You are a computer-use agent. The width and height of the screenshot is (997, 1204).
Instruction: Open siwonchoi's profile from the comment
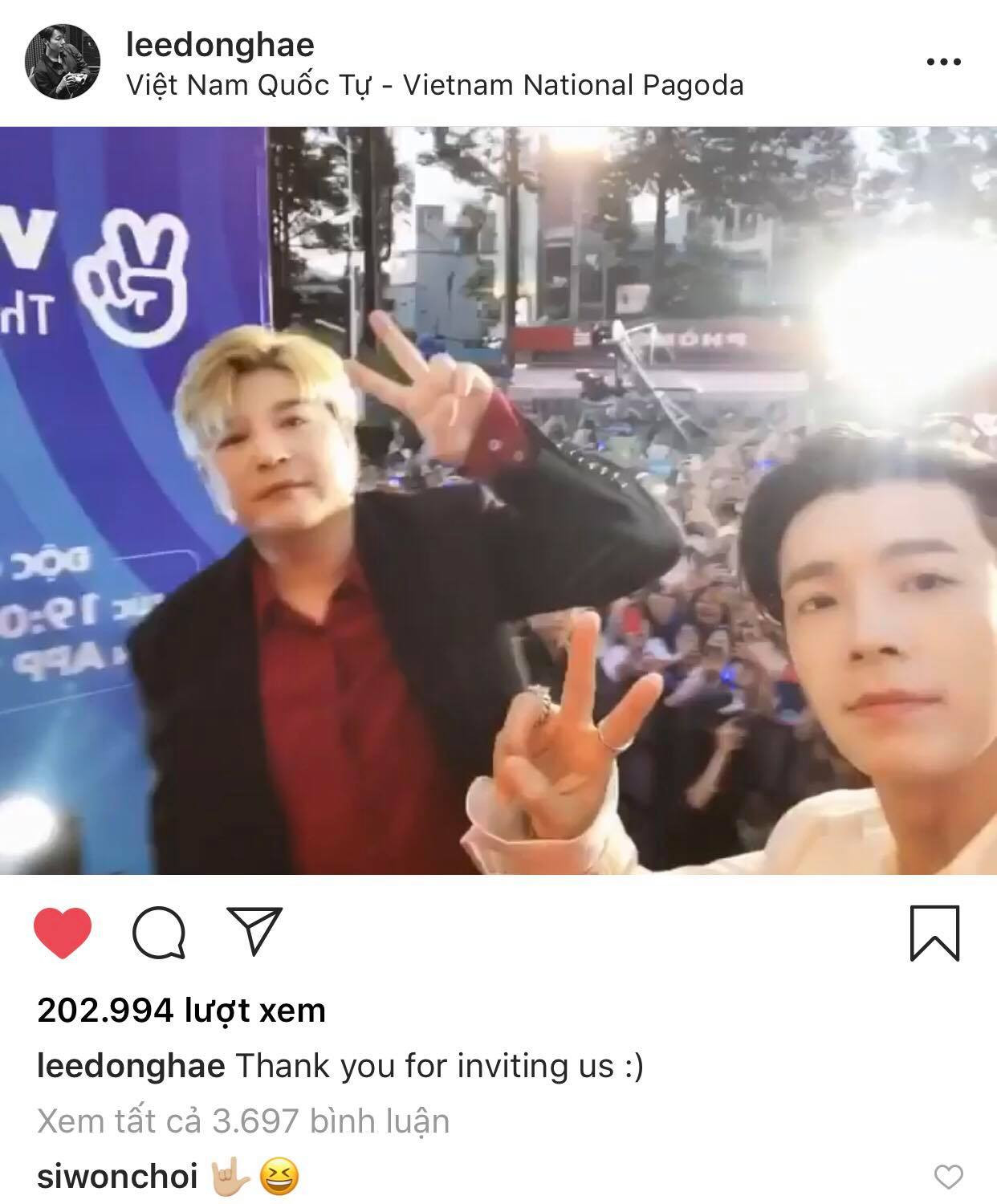(x=117, y=1177)
